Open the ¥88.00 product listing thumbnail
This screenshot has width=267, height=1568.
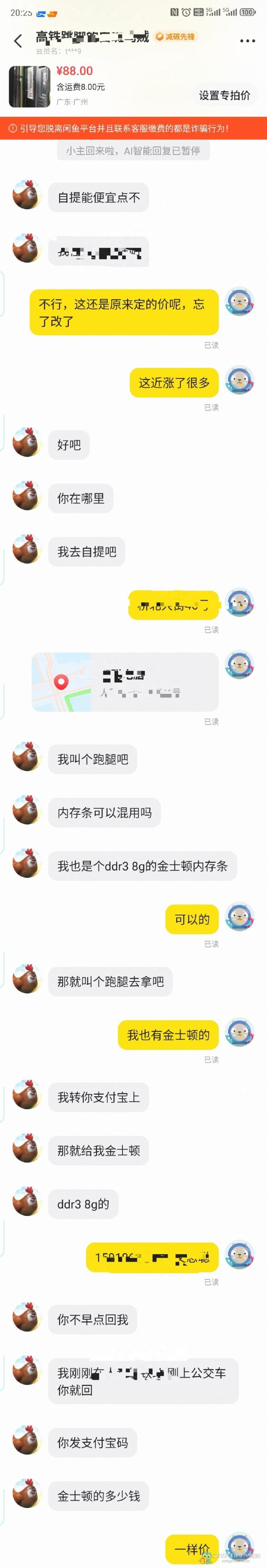click(29, 86)
